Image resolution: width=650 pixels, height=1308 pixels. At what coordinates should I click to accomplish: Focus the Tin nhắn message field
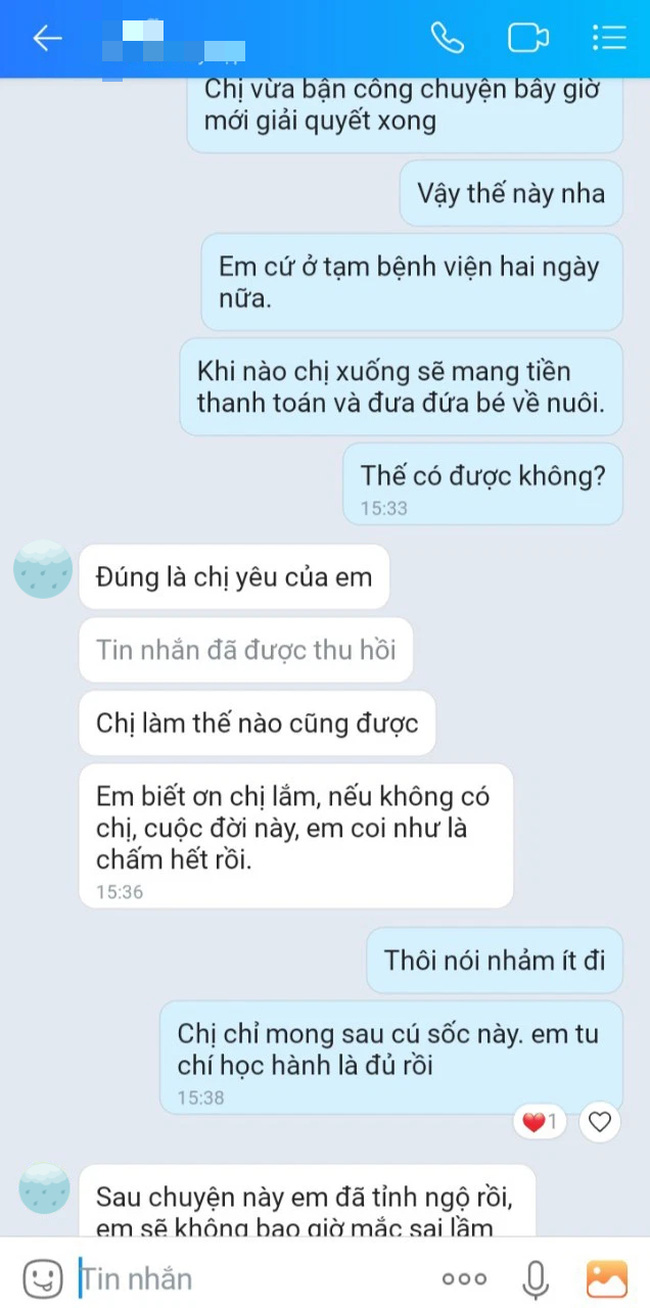(250, 1278)
